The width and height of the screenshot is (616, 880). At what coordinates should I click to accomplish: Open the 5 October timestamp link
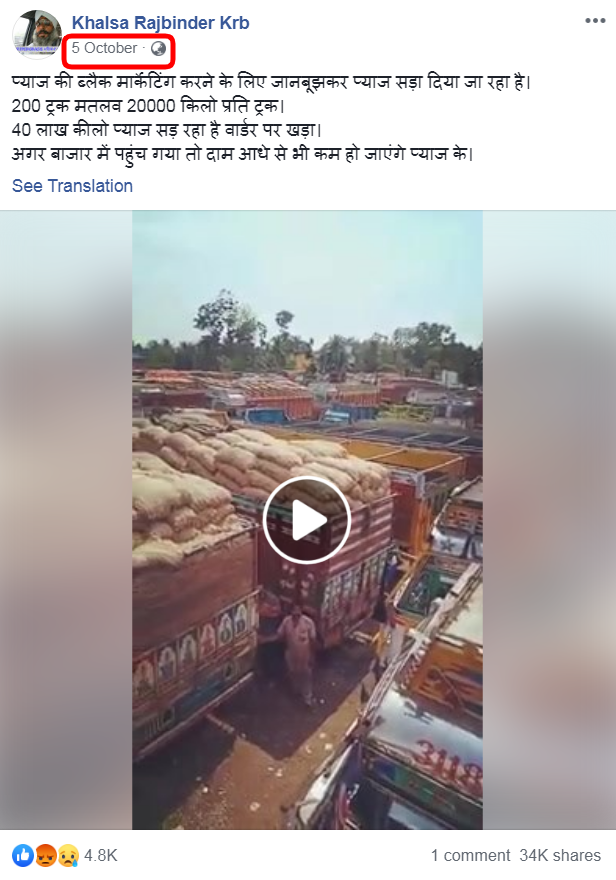[x=104, y=48]
